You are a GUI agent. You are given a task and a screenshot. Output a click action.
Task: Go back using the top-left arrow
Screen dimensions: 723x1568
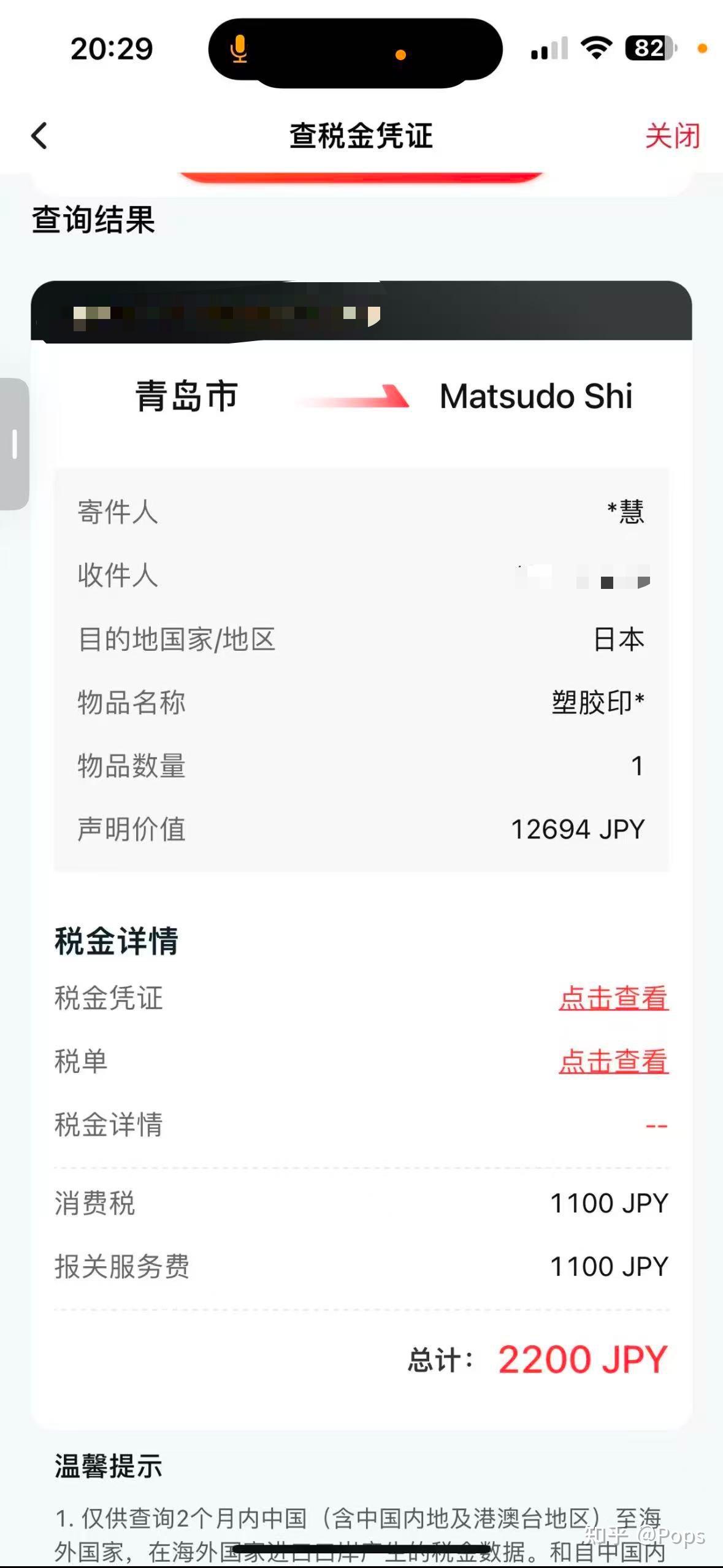39,136
